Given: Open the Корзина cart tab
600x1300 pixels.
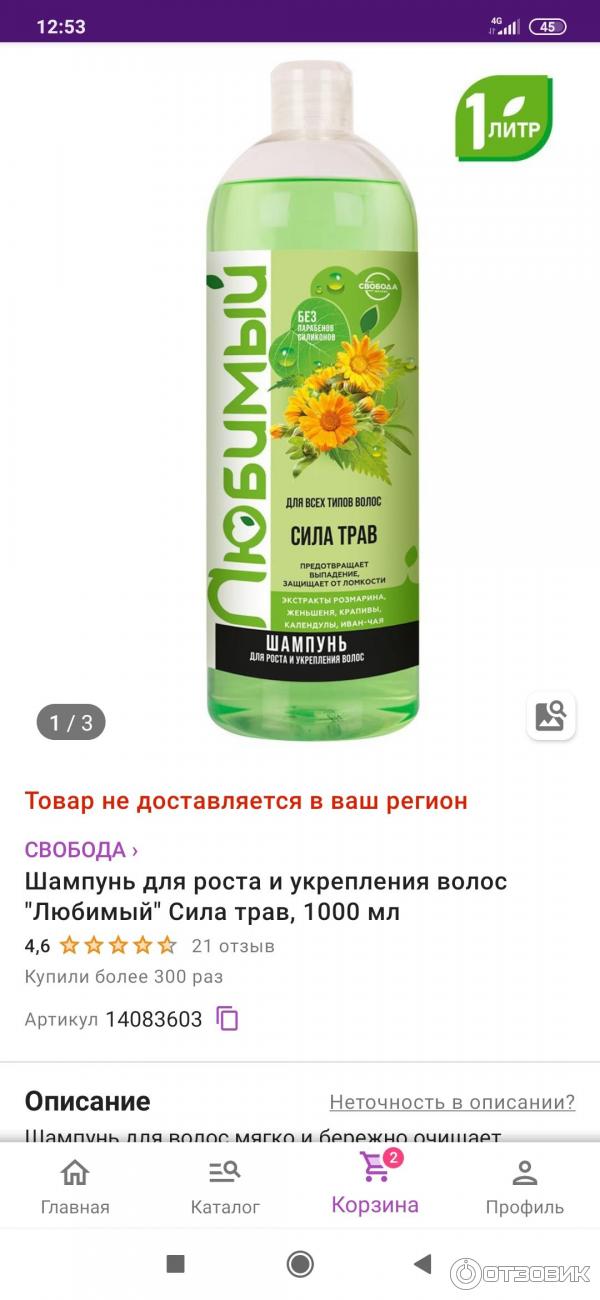Looking at the screenshot, I should (375, 1185).
